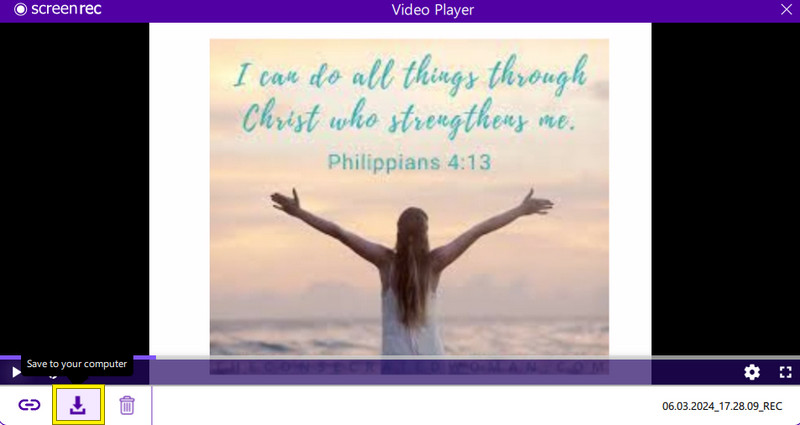Save recording to your computer
Image resolution: width=800 pixels, height=425 pixels.
point(78,405)
